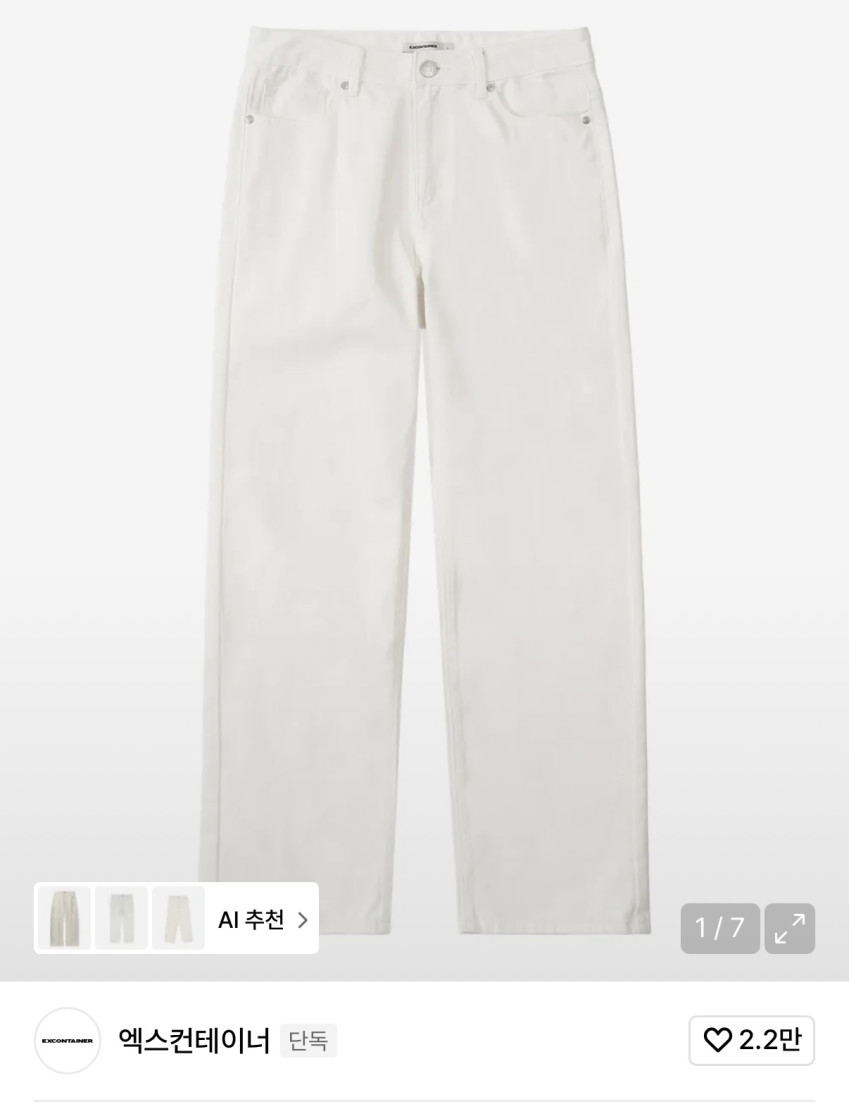The width and height of the screenshot is (849, 1109).
Task: Open the white pants product image
Action: (430, 450)
